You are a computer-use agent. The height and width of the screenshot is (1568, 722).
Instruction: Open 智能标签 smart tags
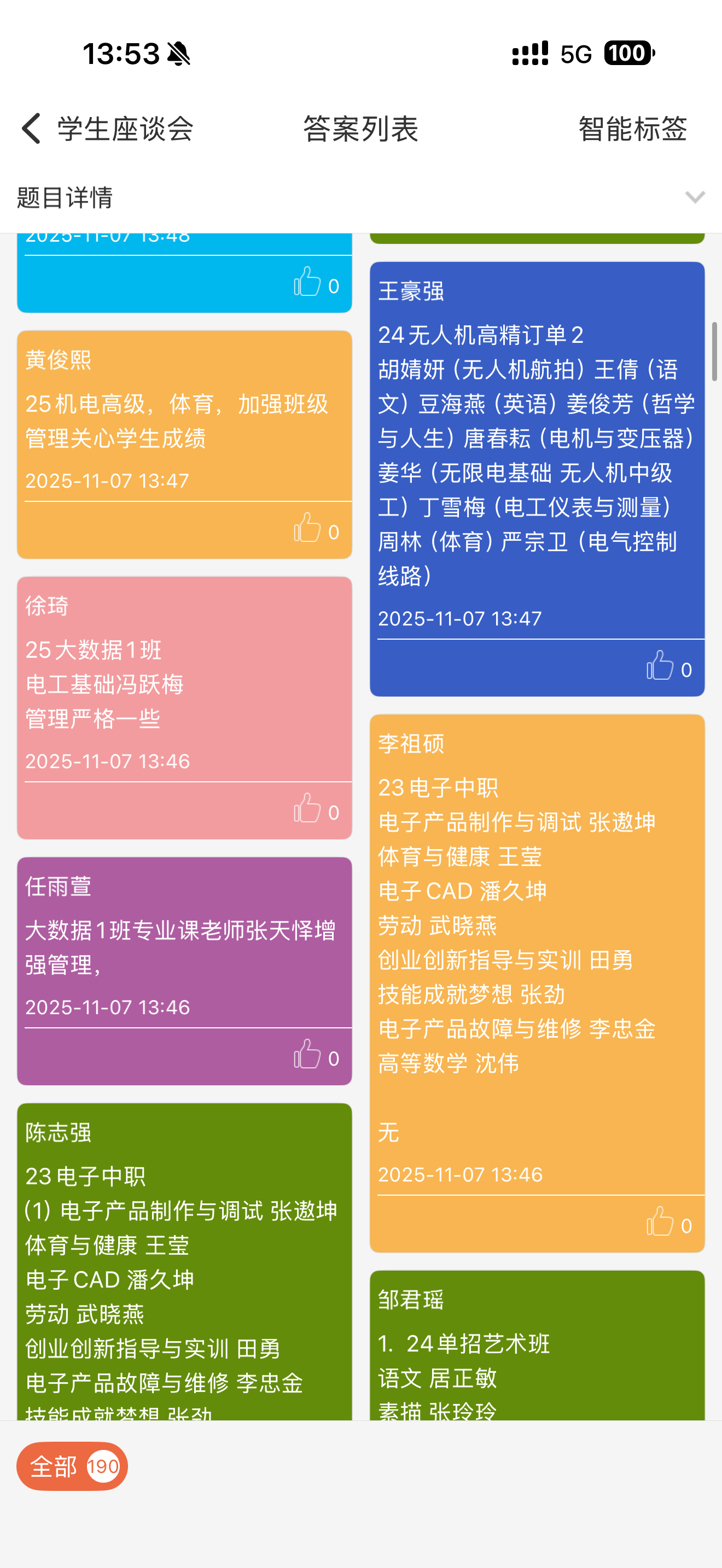[632, 128]
